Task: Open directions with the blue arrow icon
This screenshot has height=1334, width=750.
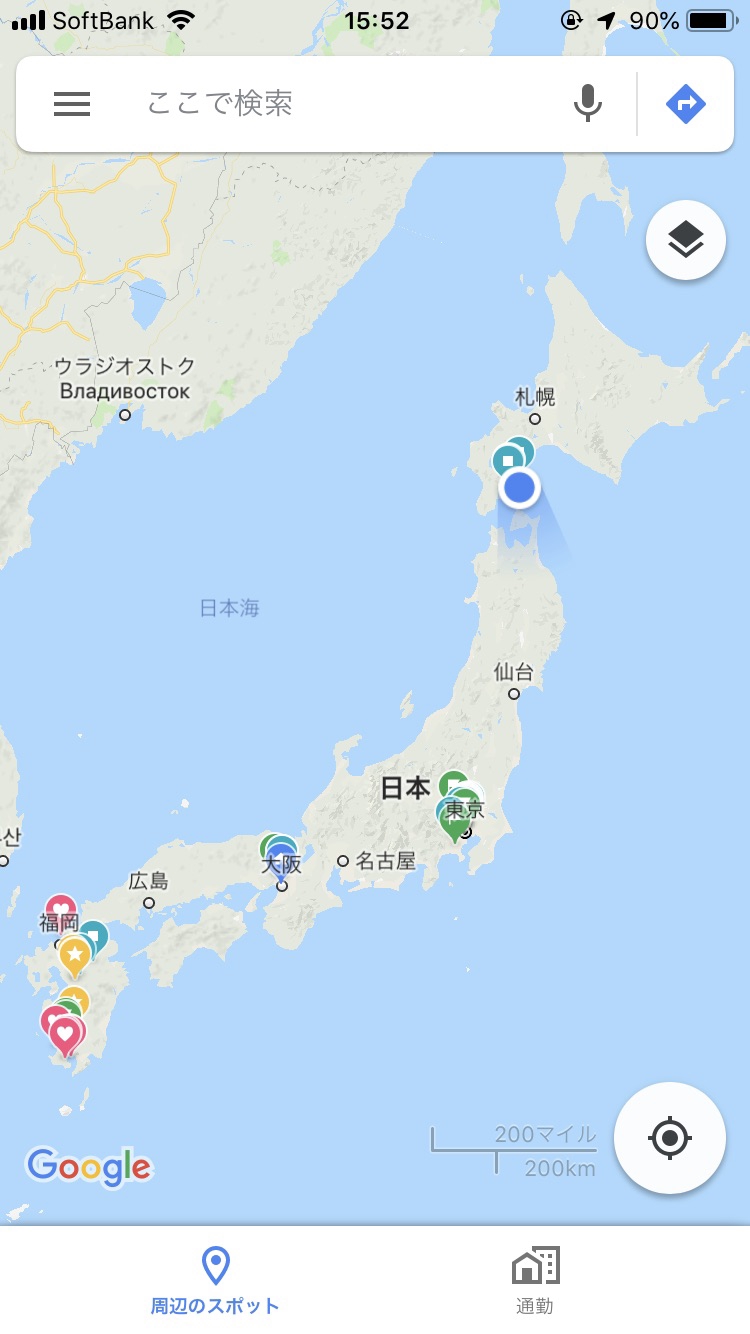Action: click(686, 104)
